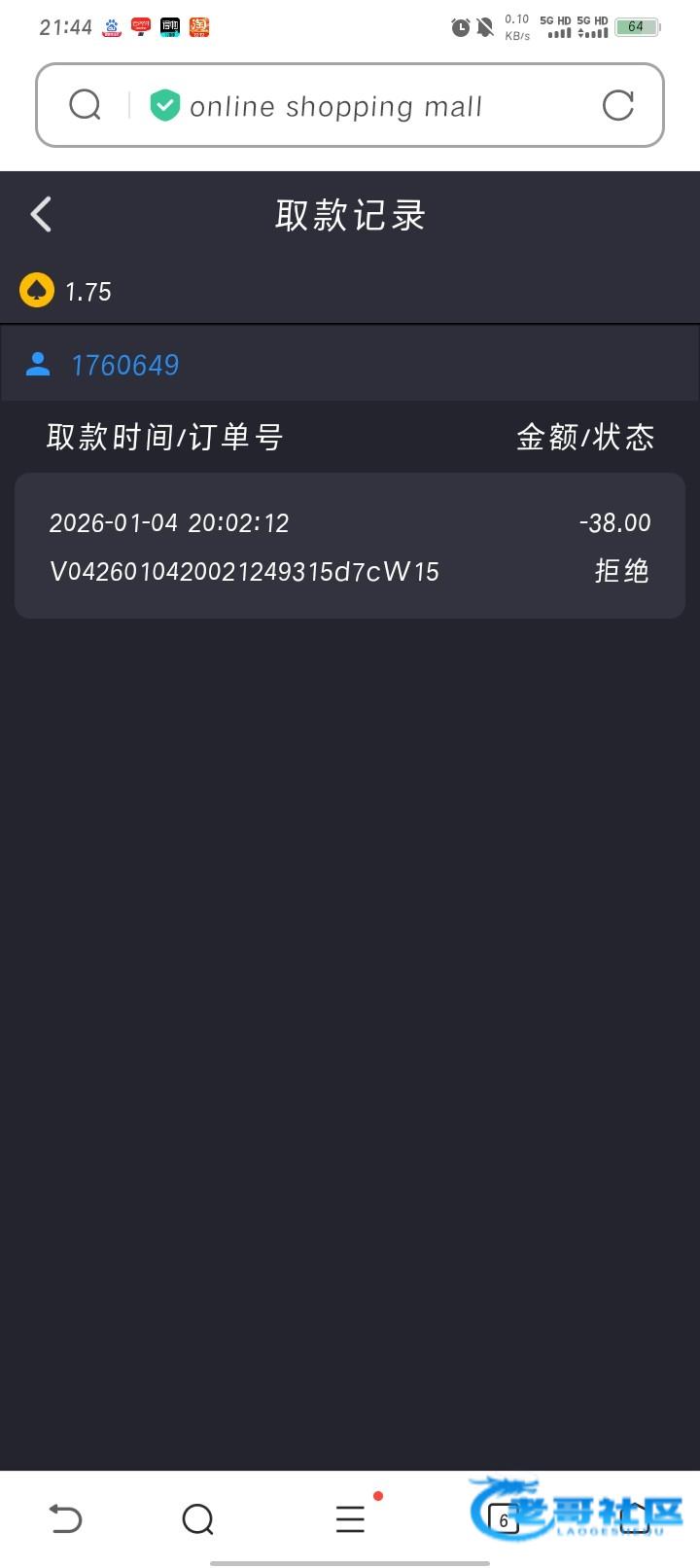View the 6 open browser tabs
700x1568 pixels.
click(x=503, y=1519)
